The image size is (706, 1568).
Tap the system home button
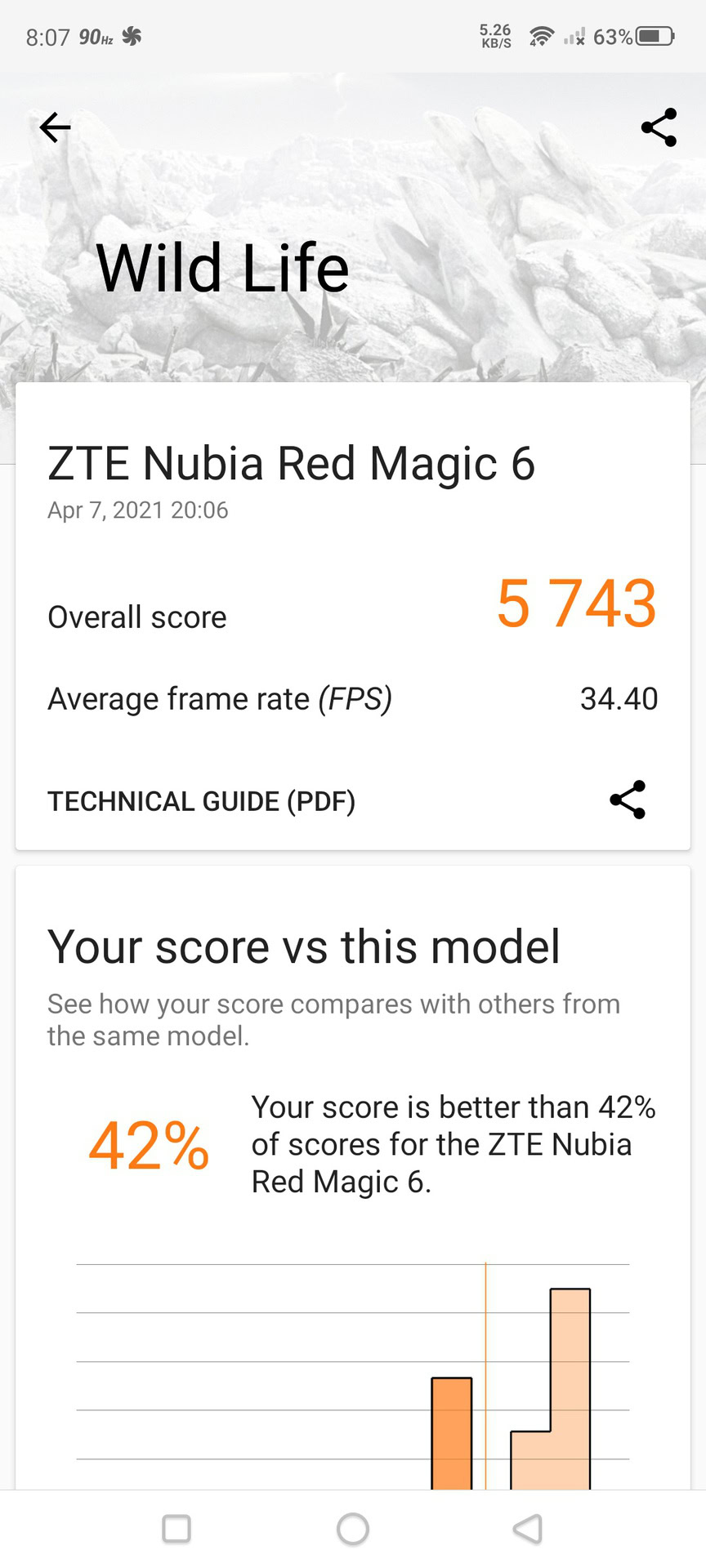pyautogui.click(x=353, y=1529)
